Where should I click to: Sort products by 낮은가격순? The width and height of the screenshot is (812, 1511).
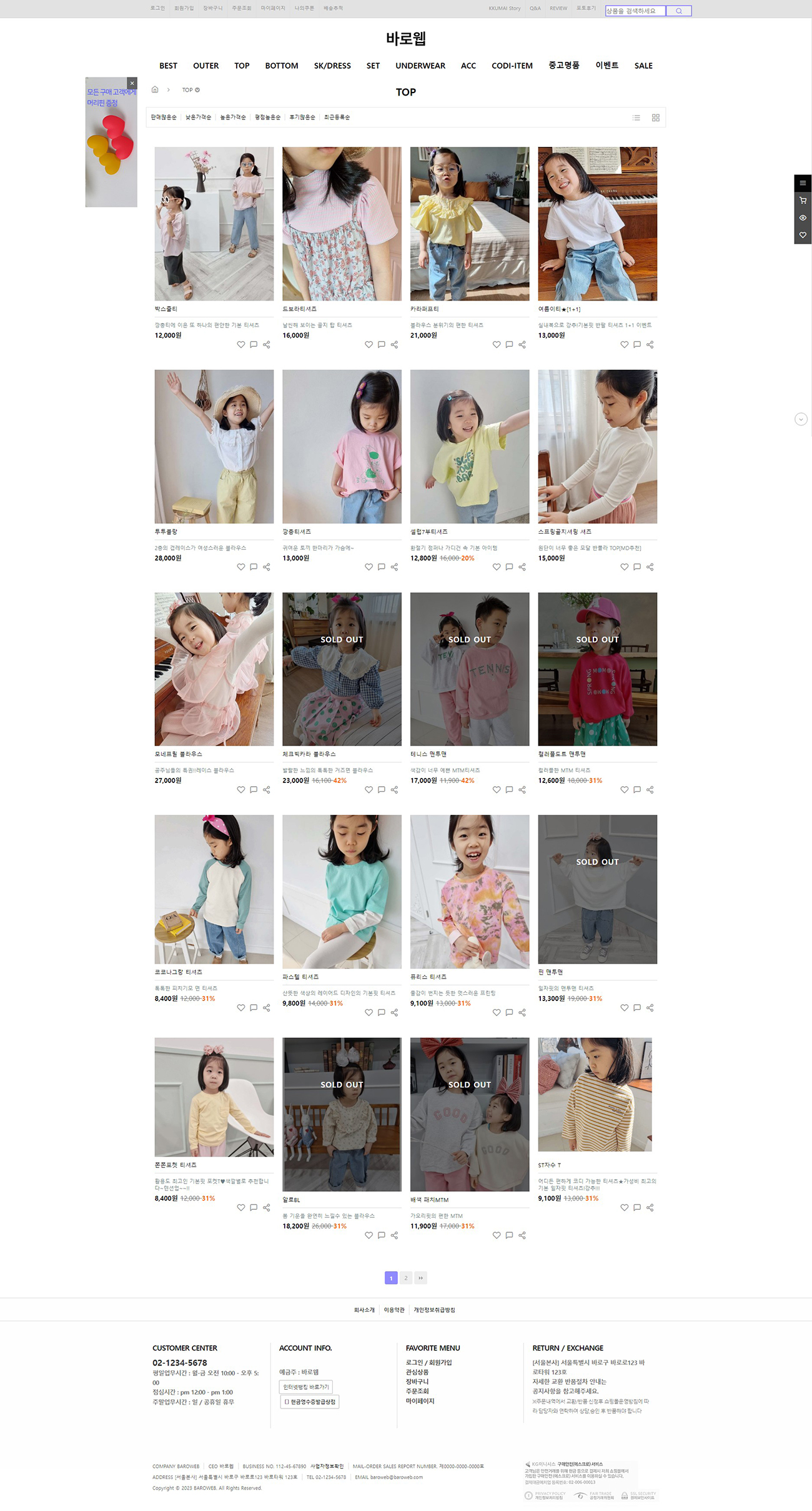[198, 117]
